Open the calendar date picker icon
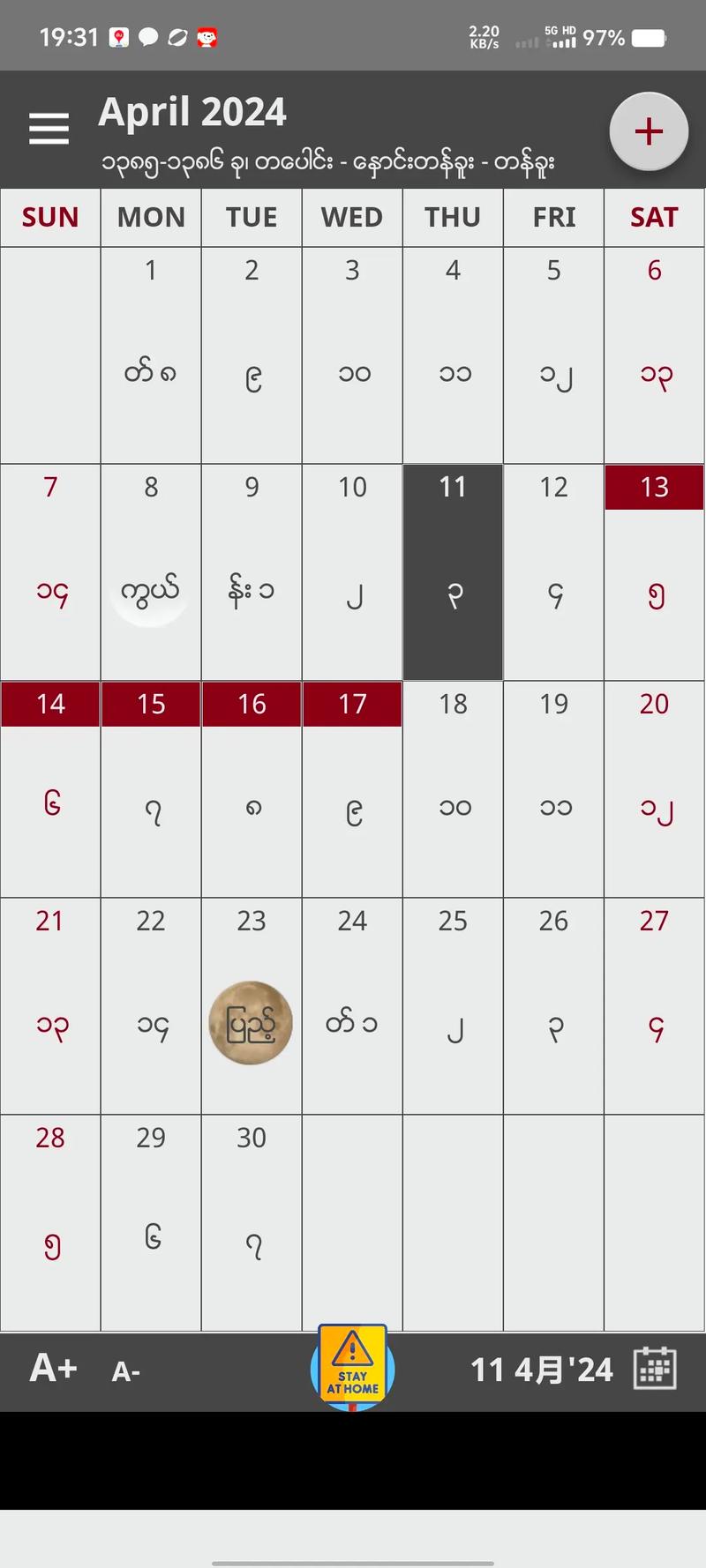Screen dimensions: 706x1568 pos(655,1368)
